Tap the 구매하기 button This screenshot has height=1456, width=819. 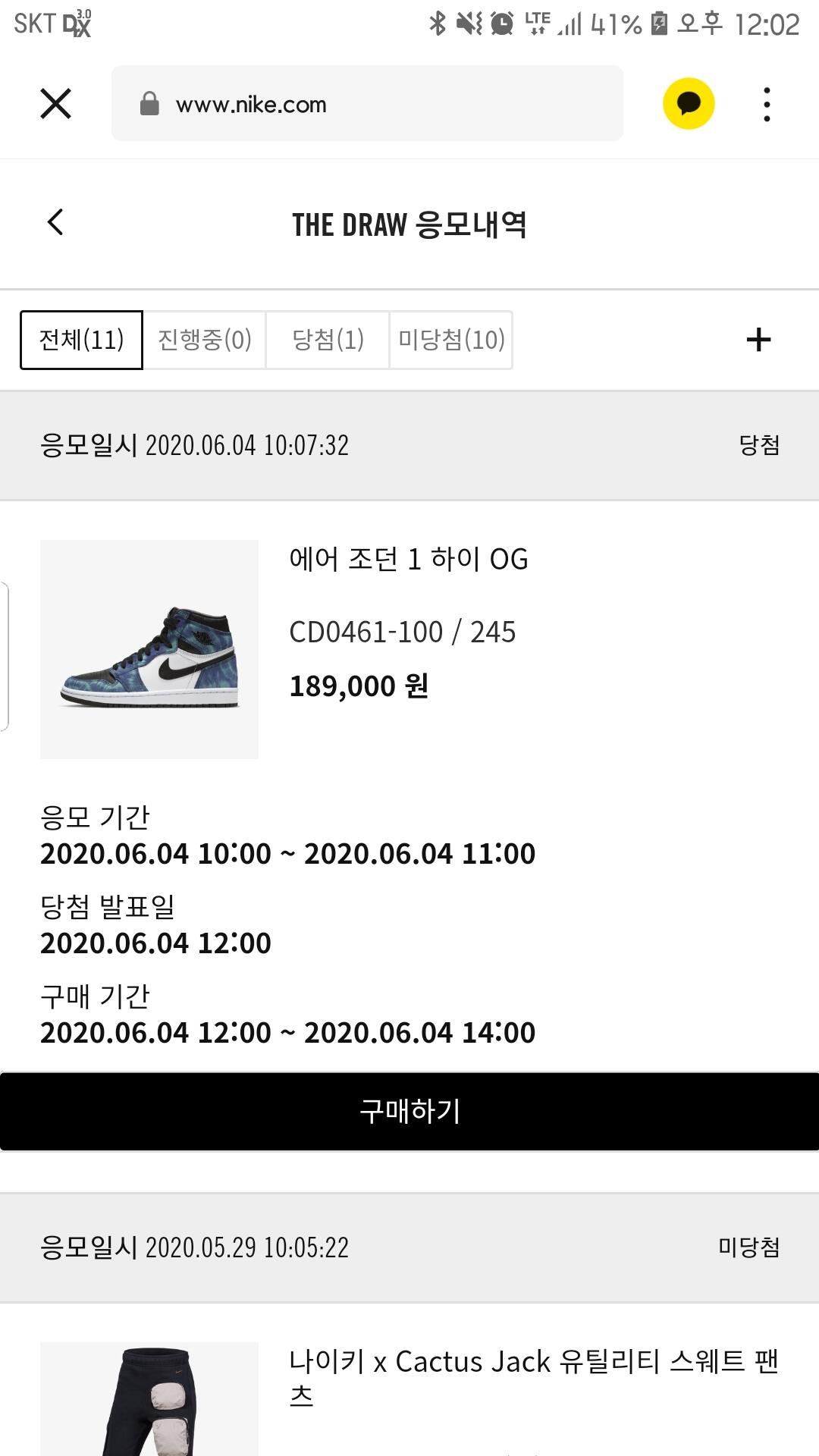click(x=409, y=1112)
